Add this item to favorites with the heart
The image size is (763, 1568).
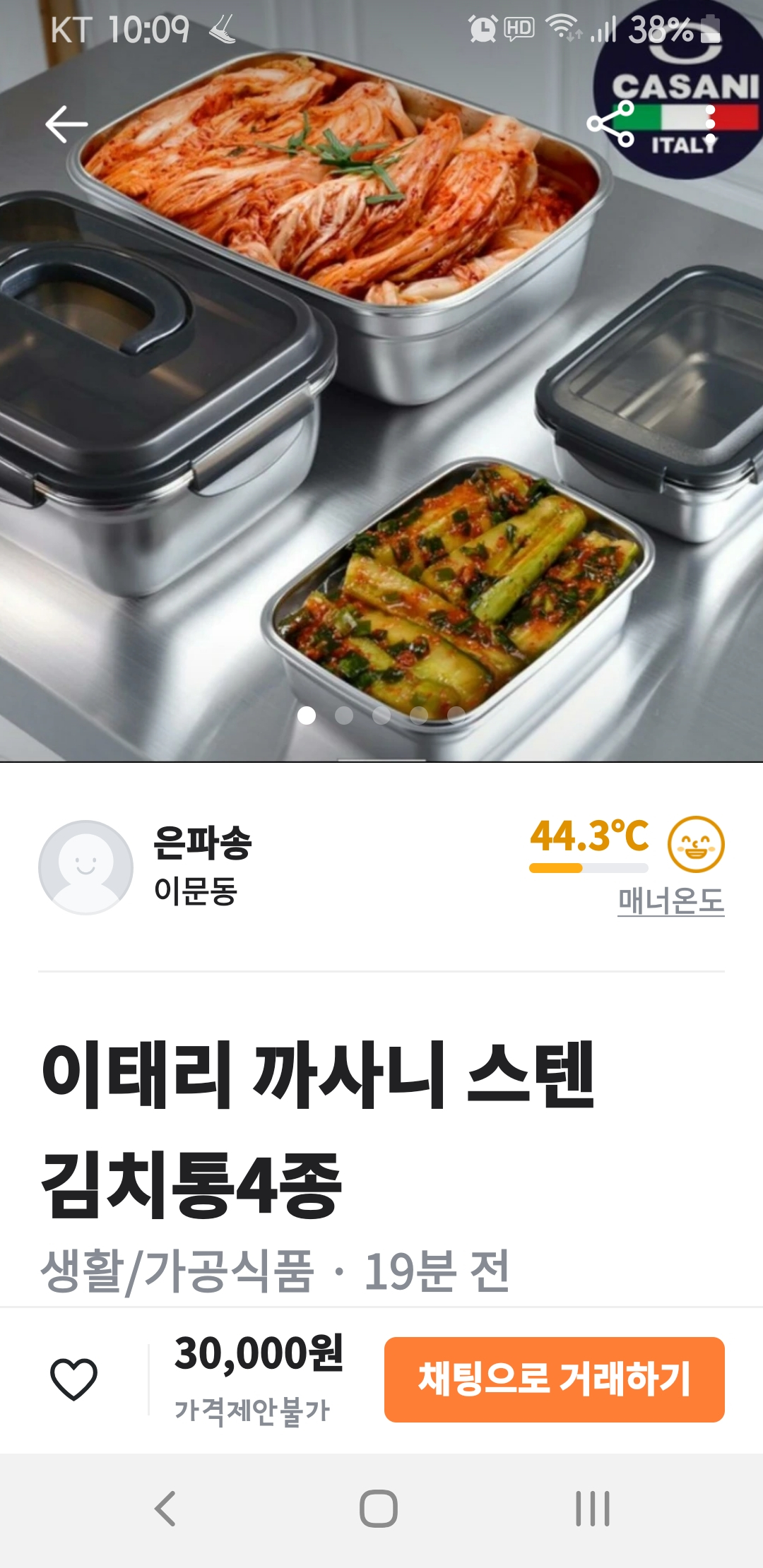pyautogui.click(x=73, y=1379)
